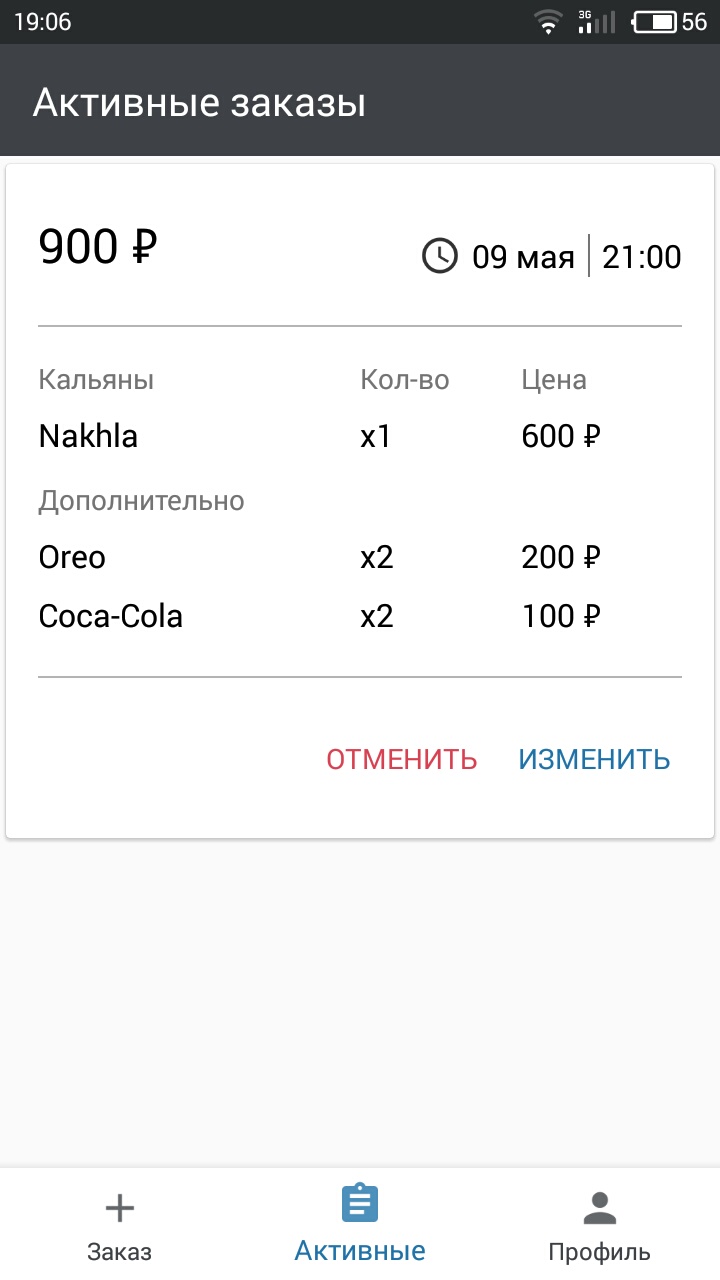Switch to the Заказ tab
Screen dimensions: 720x1280
click(x=120, y=1225)
